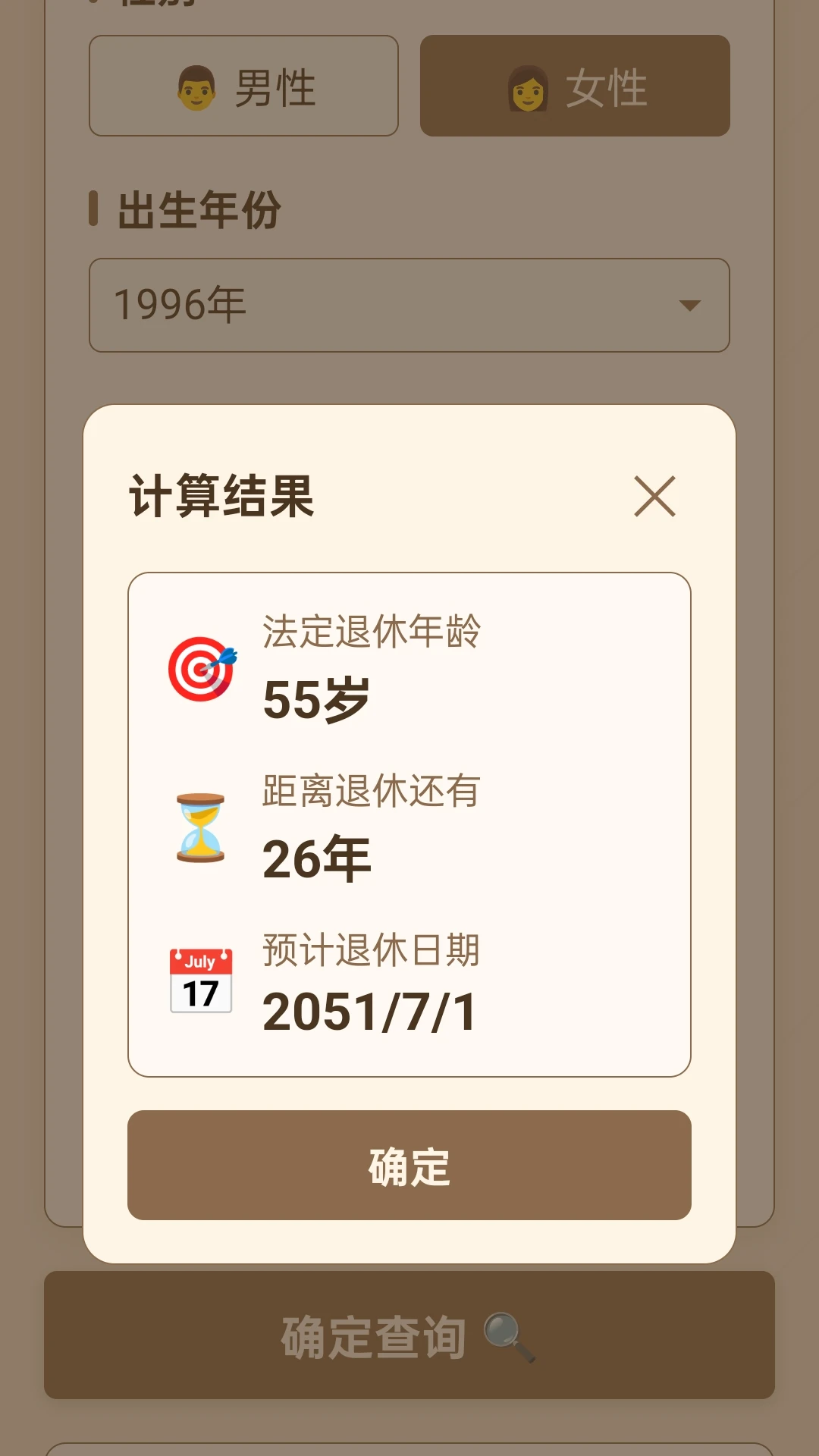This screenshot has width=819, height=1456.
Task: Select the 男性 gender option
Action: [243, 86]
